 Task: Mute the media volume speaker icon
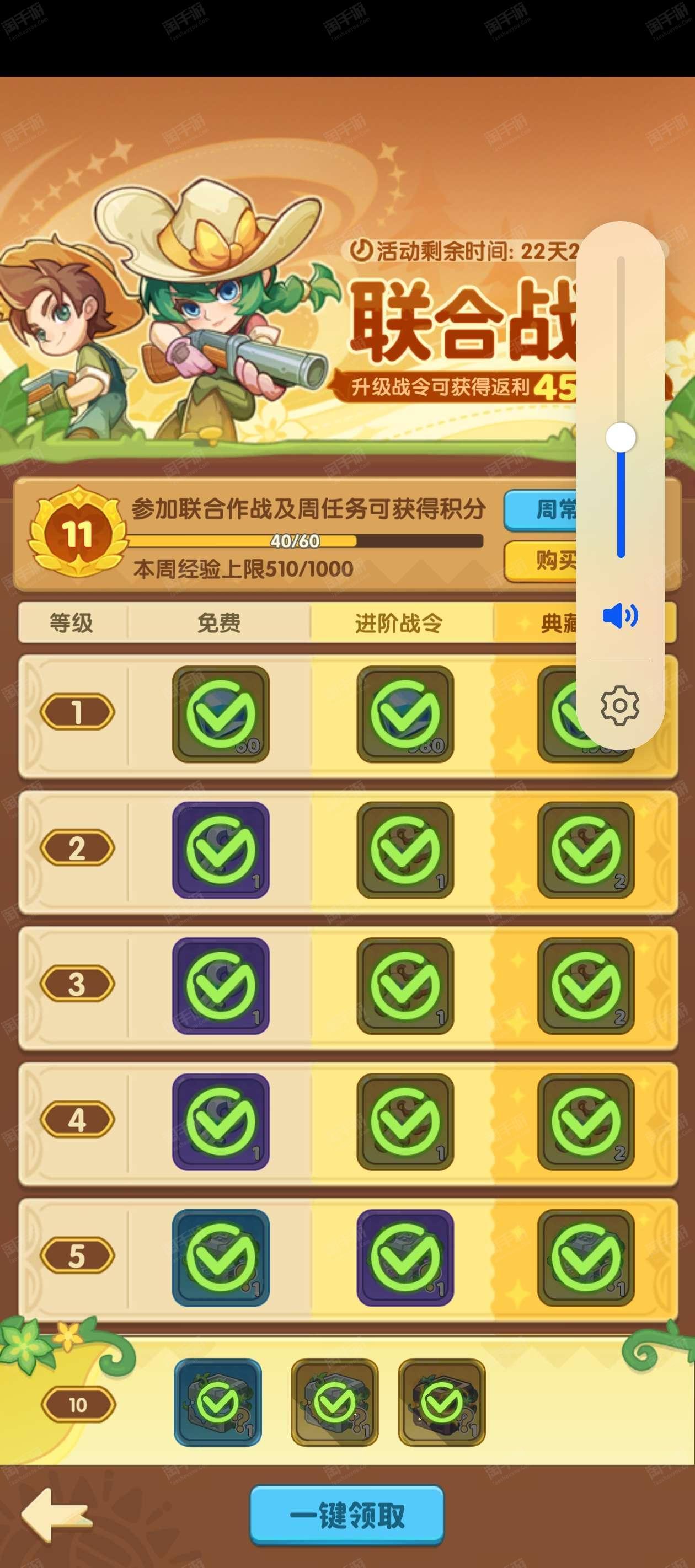[620, 616]
